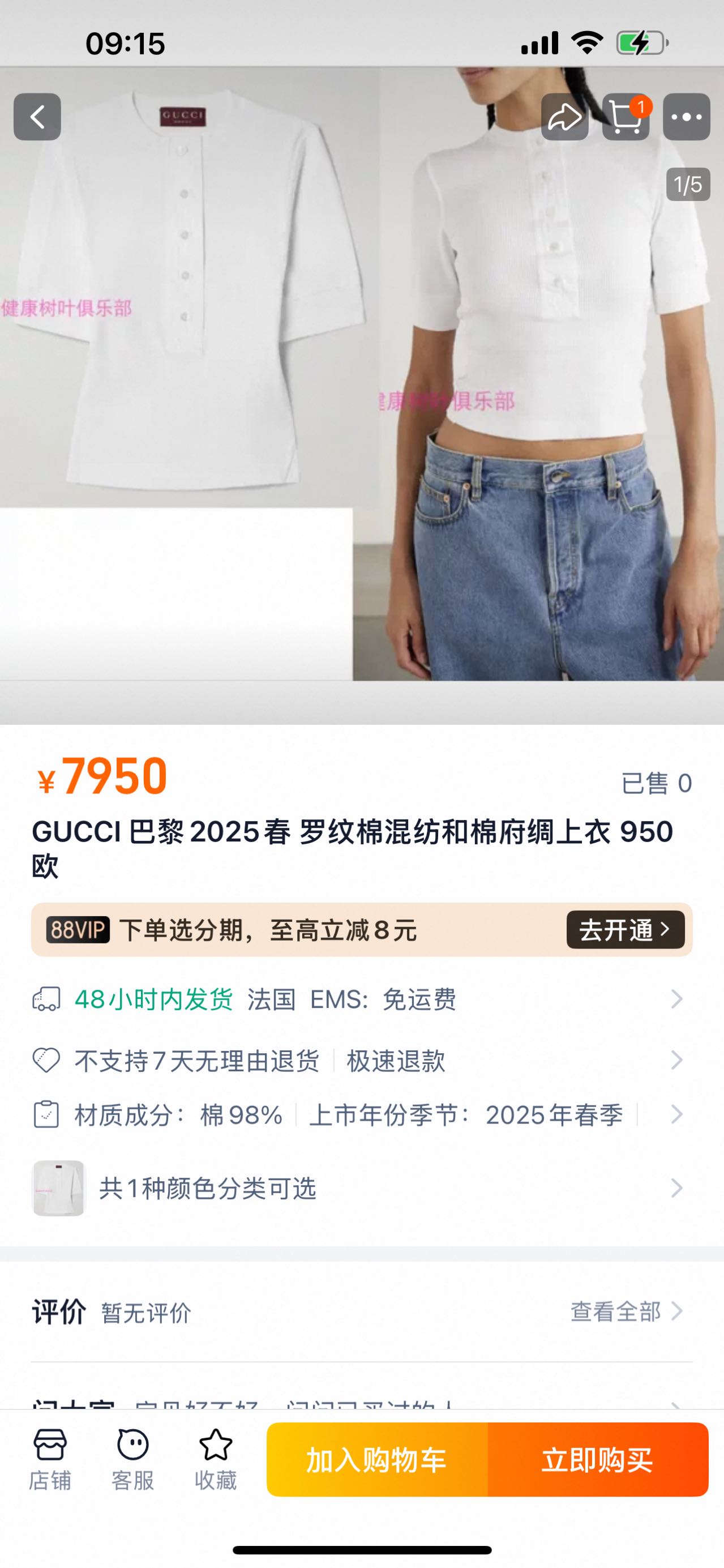
Task: Tap 加入购物车 to add to cart
Action: click(x=377, y=1460)
